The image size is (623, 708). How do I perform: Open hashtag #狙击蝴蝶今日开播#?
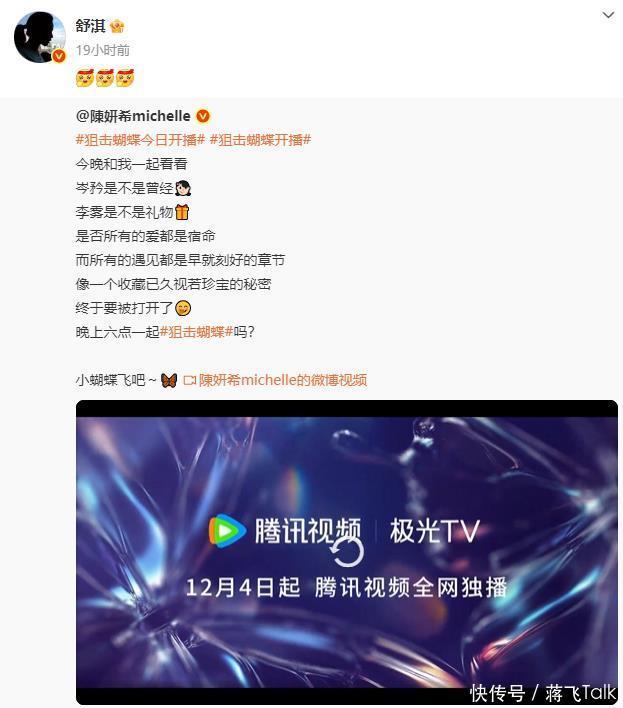click(140, 140)
